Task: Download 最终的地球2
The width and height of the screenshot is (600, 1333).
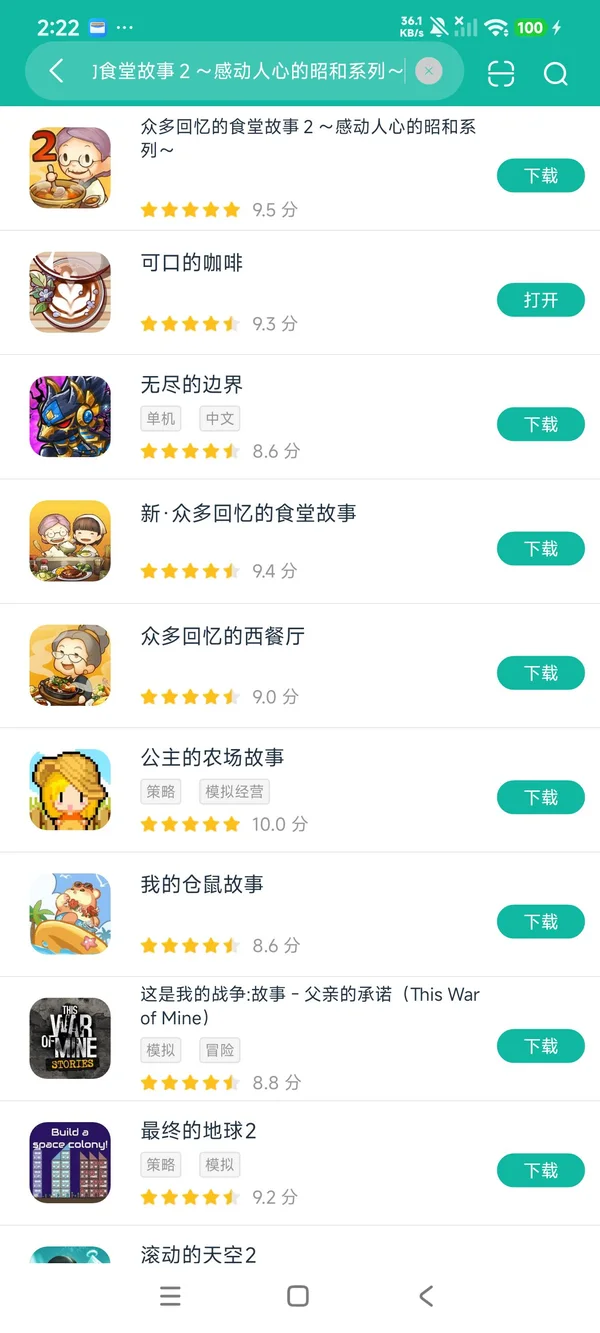Action: tap(540, 1170)
